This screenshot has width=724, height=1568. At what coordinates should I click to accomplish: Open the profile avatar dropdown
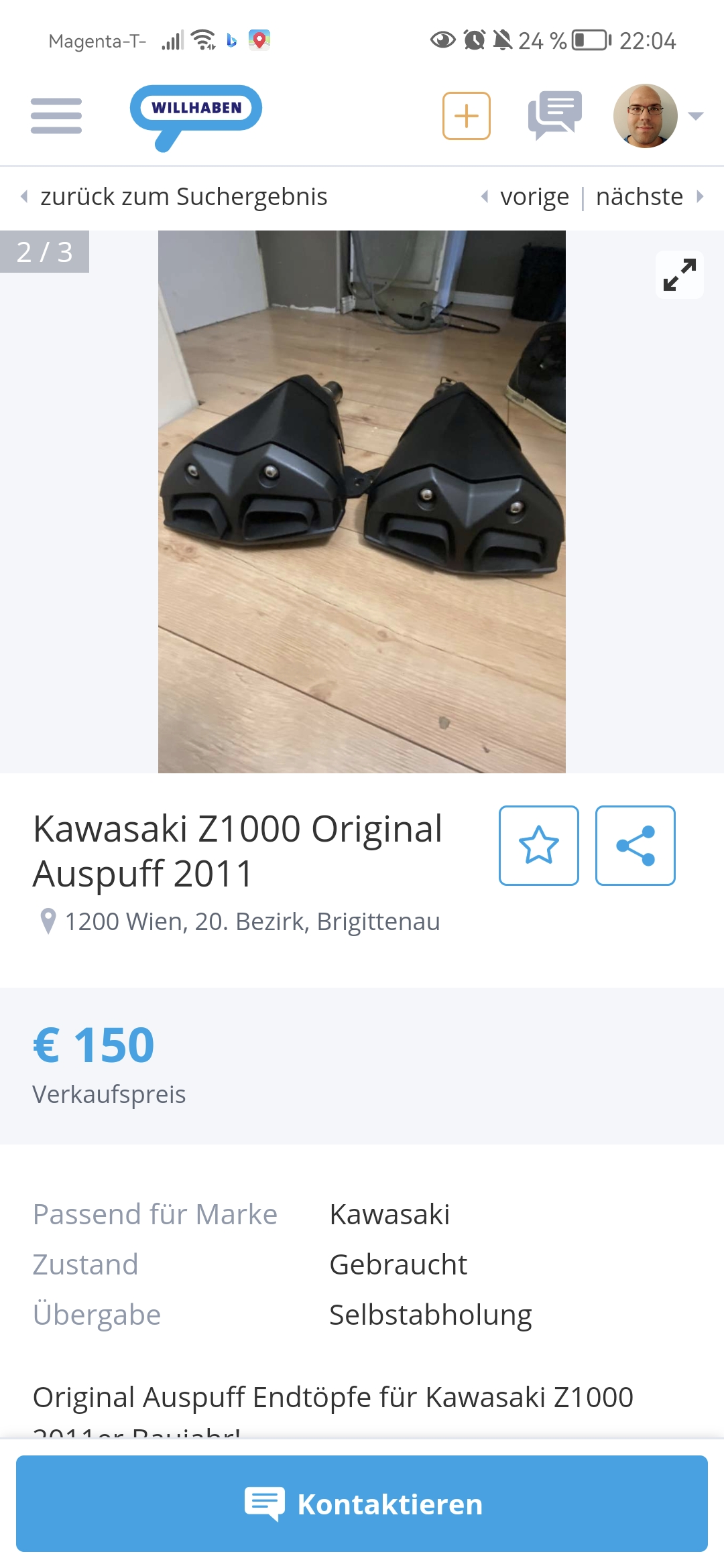pos(658,116)
